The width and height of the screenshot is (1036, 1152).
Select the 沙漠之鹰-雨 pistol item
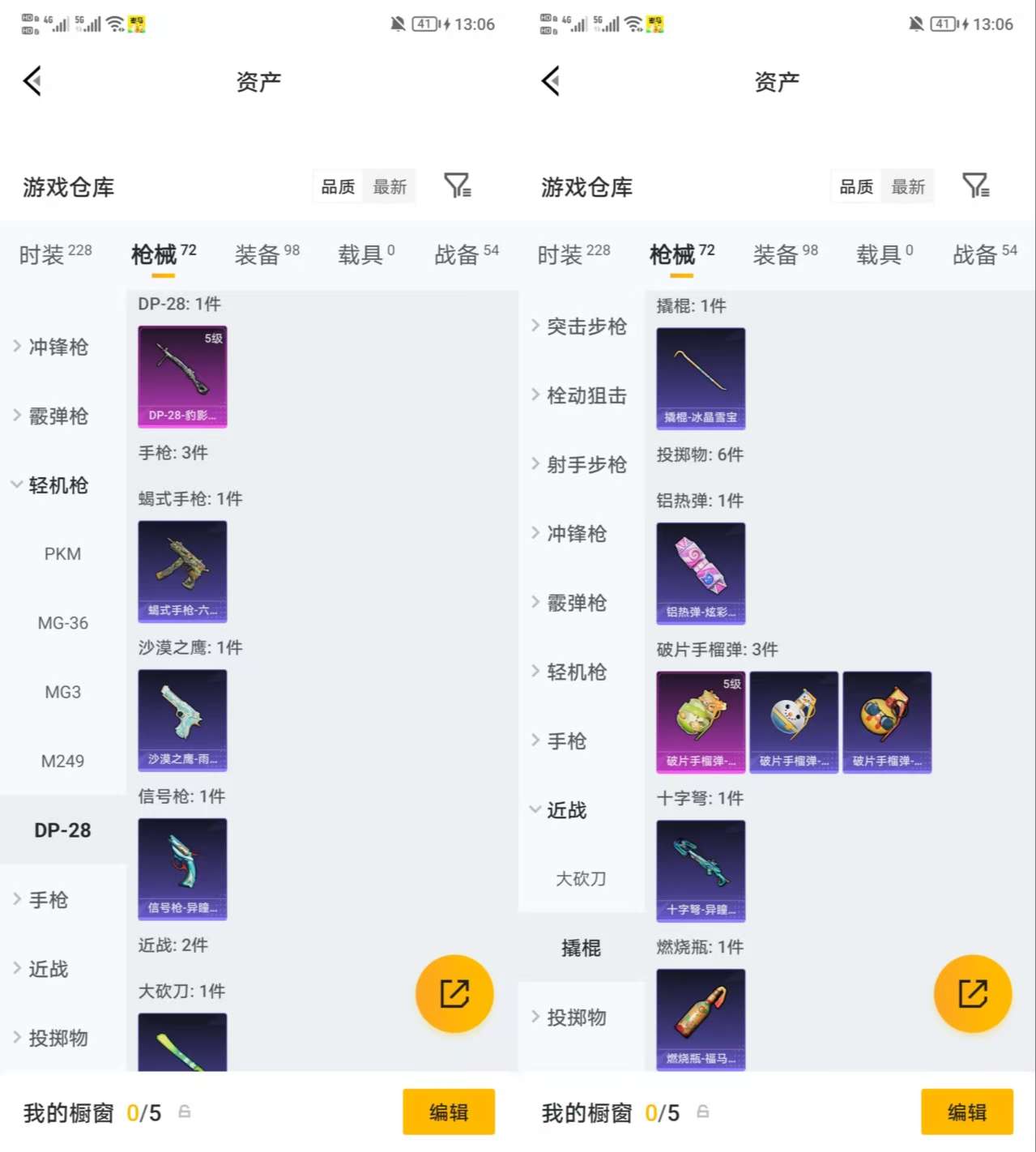(x=182, y=720)
